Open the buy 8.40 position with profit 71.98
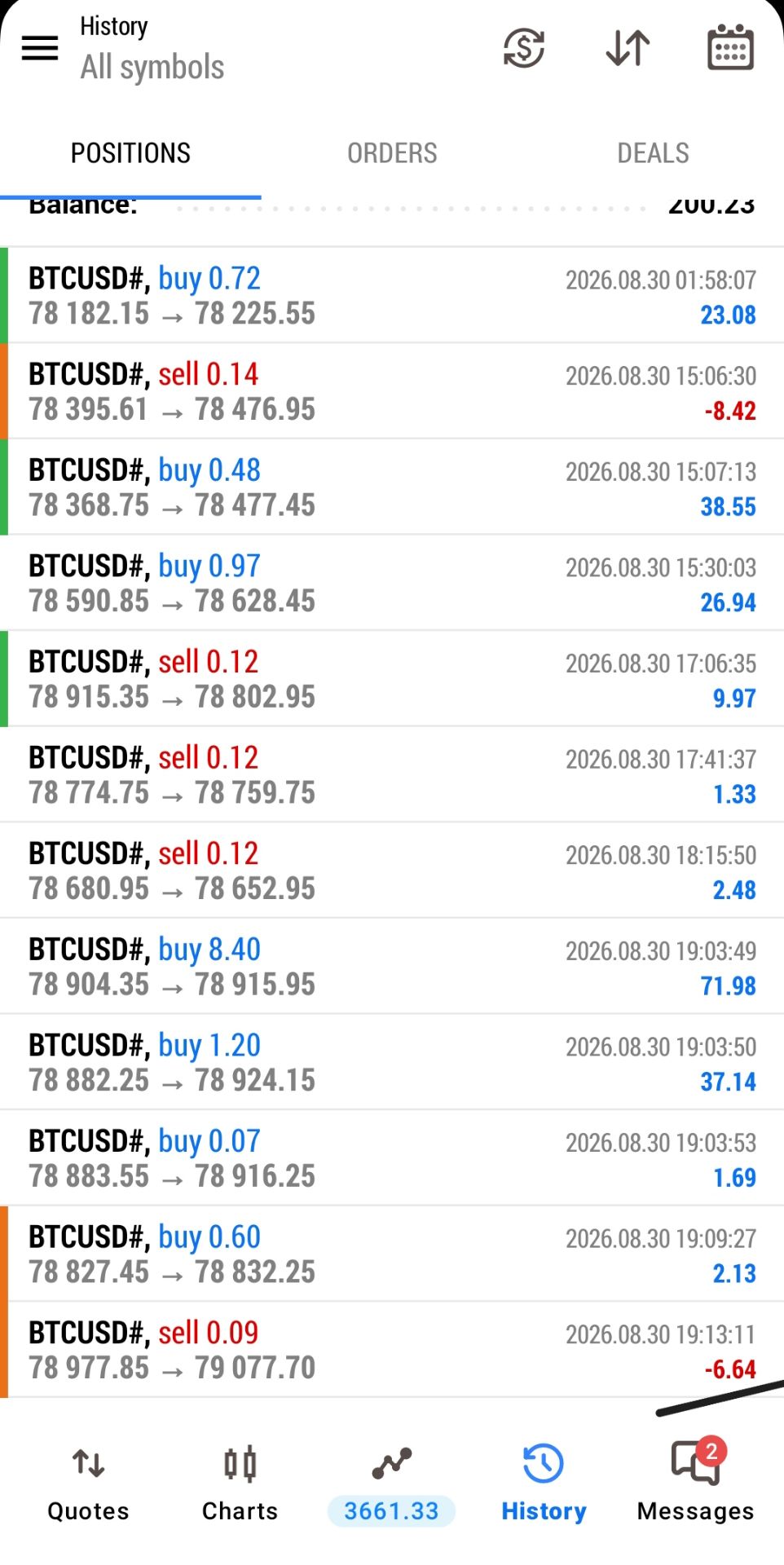 (x=392, y=967)
